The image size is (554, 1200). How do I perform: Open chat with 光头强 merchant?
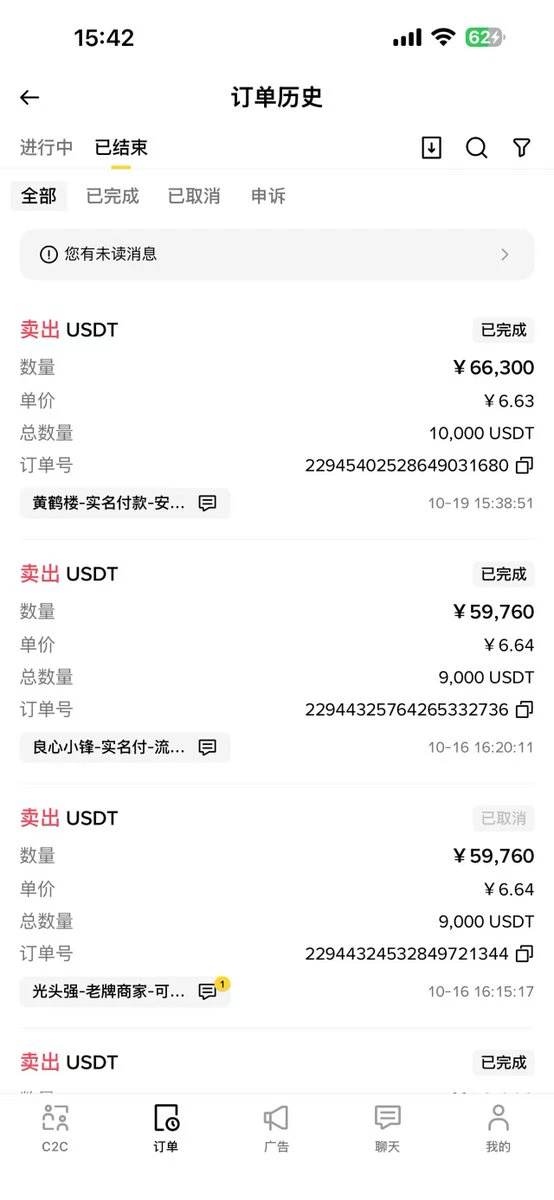point(125,991)
